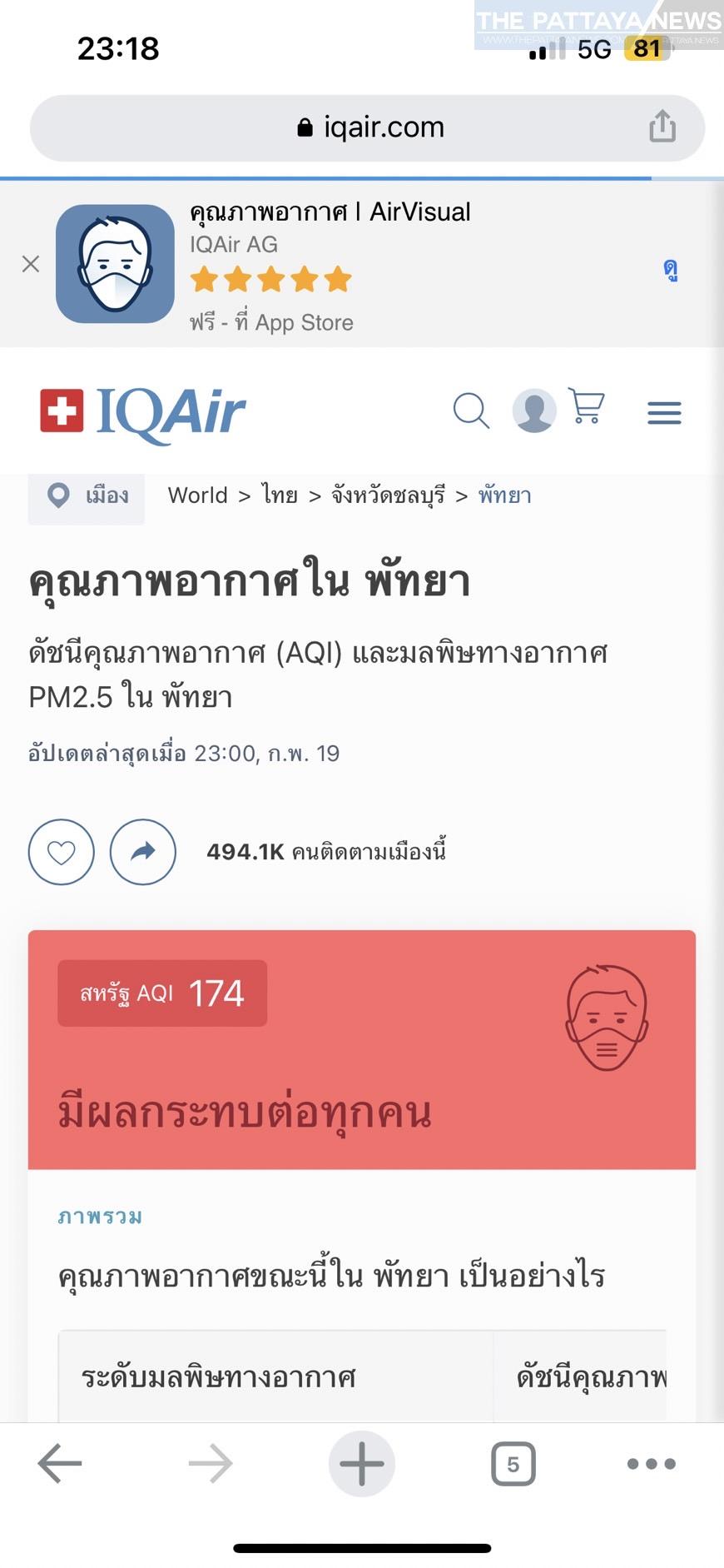Favorite Pattaya with the heart icon
The width and height of the screenshot is (724, 1568).
click(x=62, y=852)
